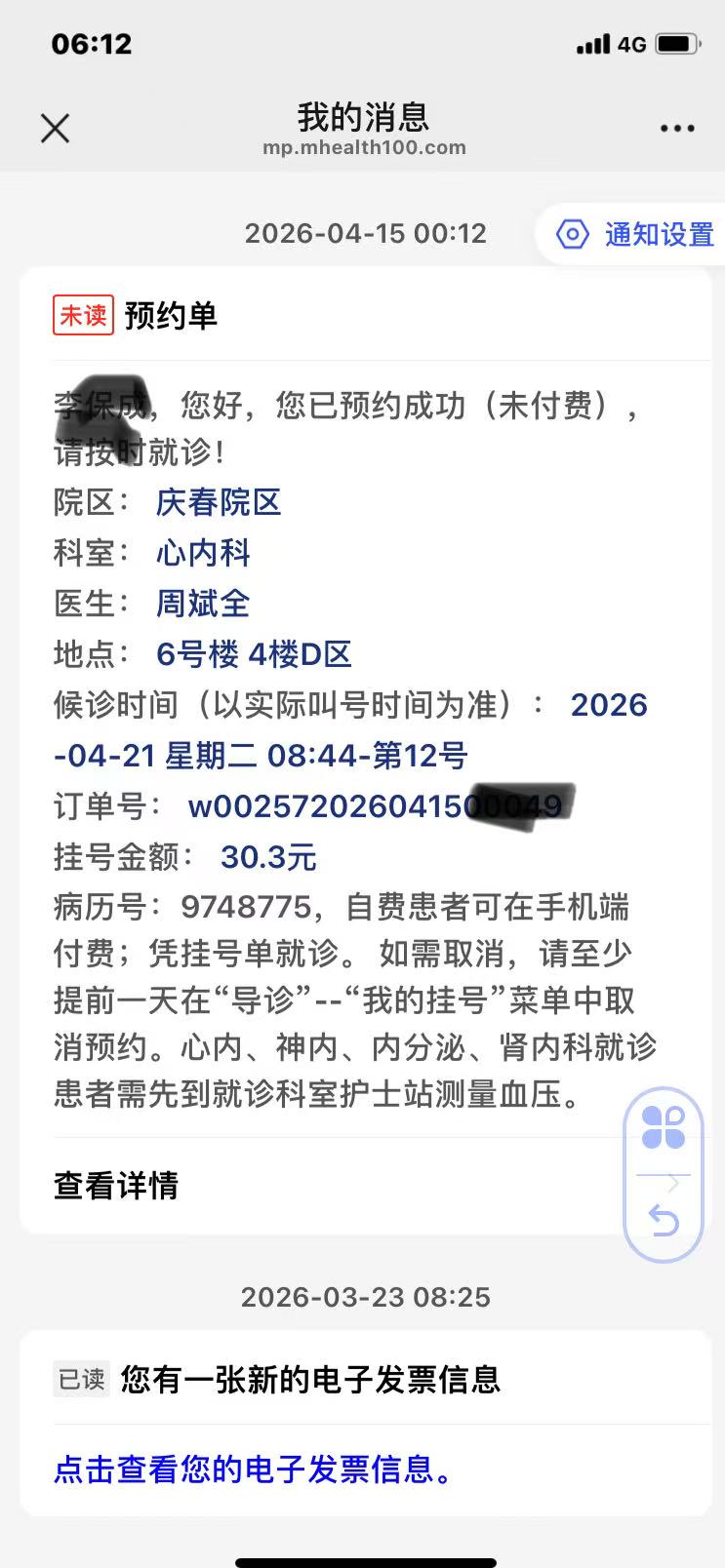This screenshot has width=725, height=1568.
Task: Open the three-dot overflow menu
Action: click(677, 128)
